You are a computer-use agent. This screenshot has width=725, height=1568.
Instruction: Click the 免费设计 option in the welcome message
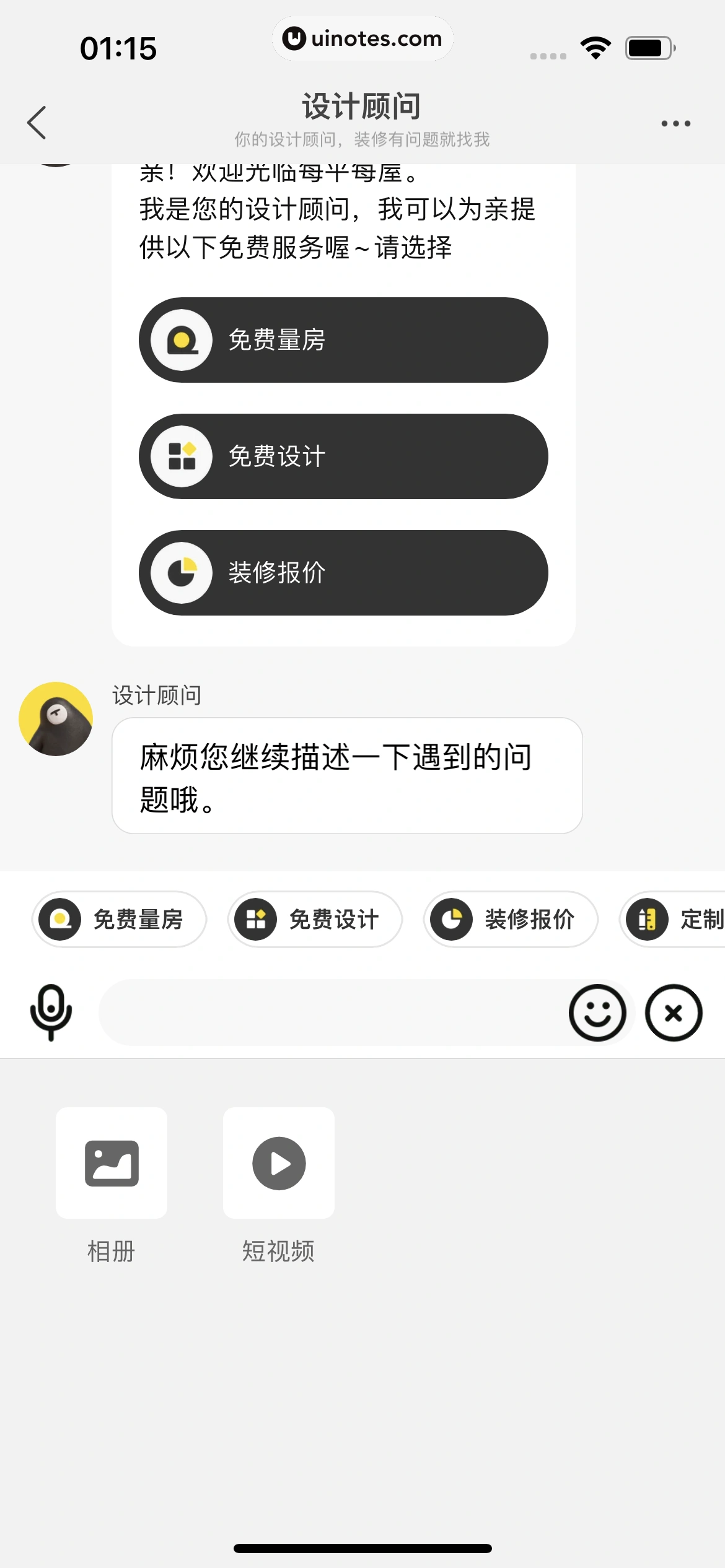click(343, 456)
